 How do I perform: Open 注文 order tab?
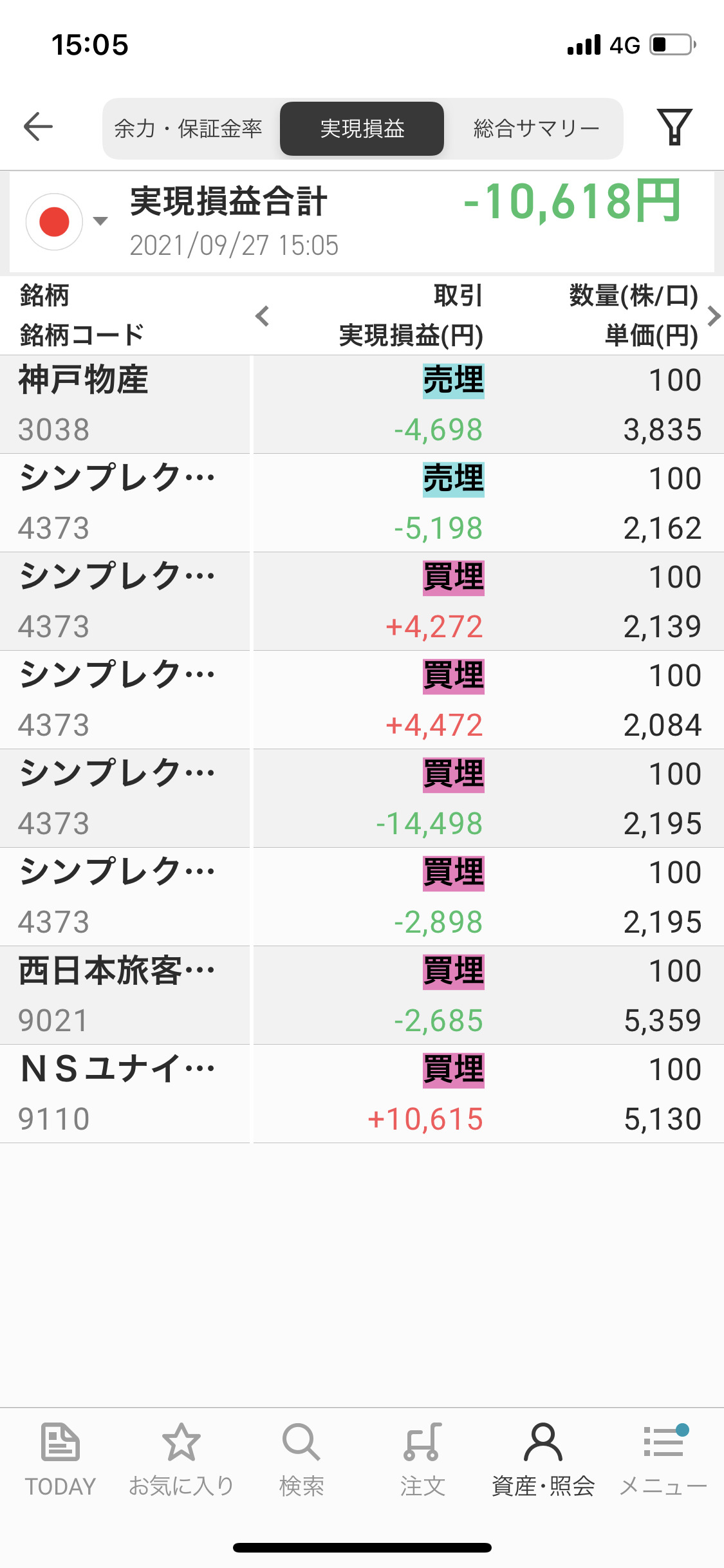422,1460
